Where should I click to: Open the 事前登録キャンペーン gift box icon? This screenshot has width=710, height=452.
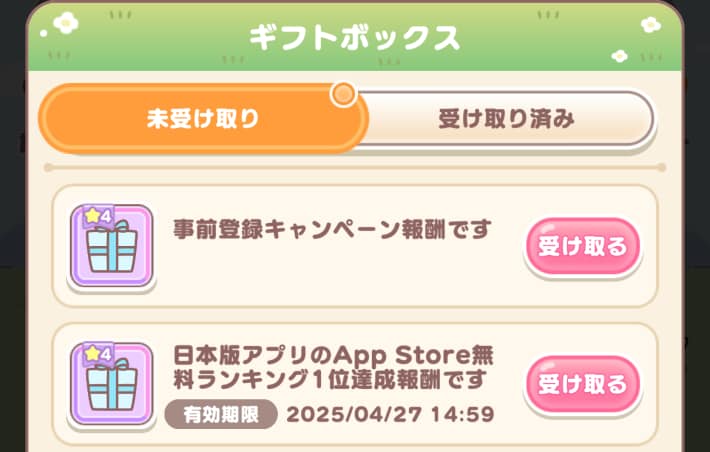110,246
